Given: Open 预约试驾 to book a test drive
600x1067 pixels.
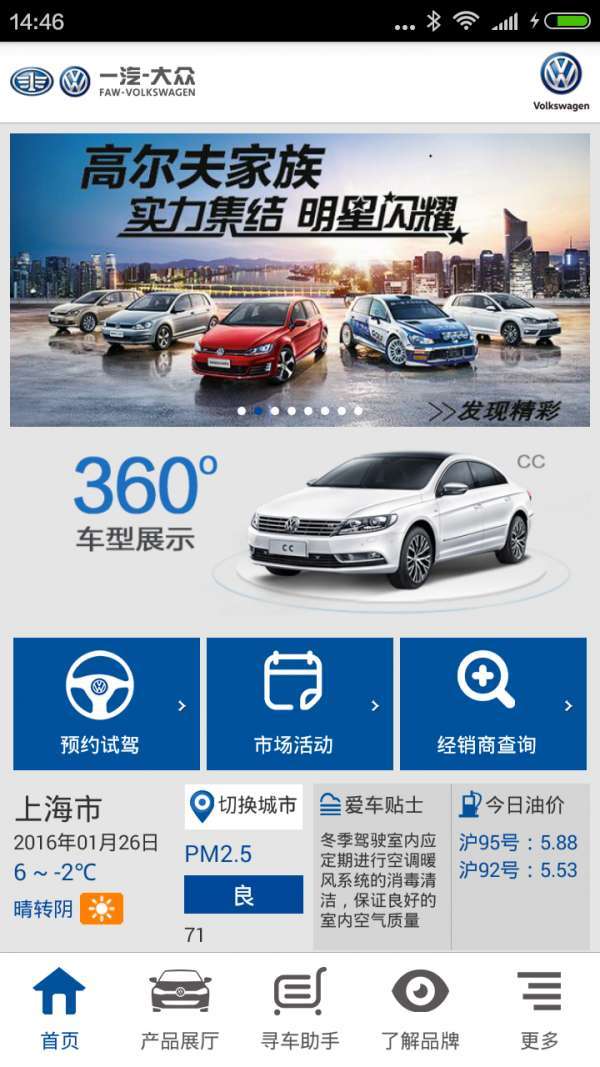Looking at the screenshot, I should (106, 703).
